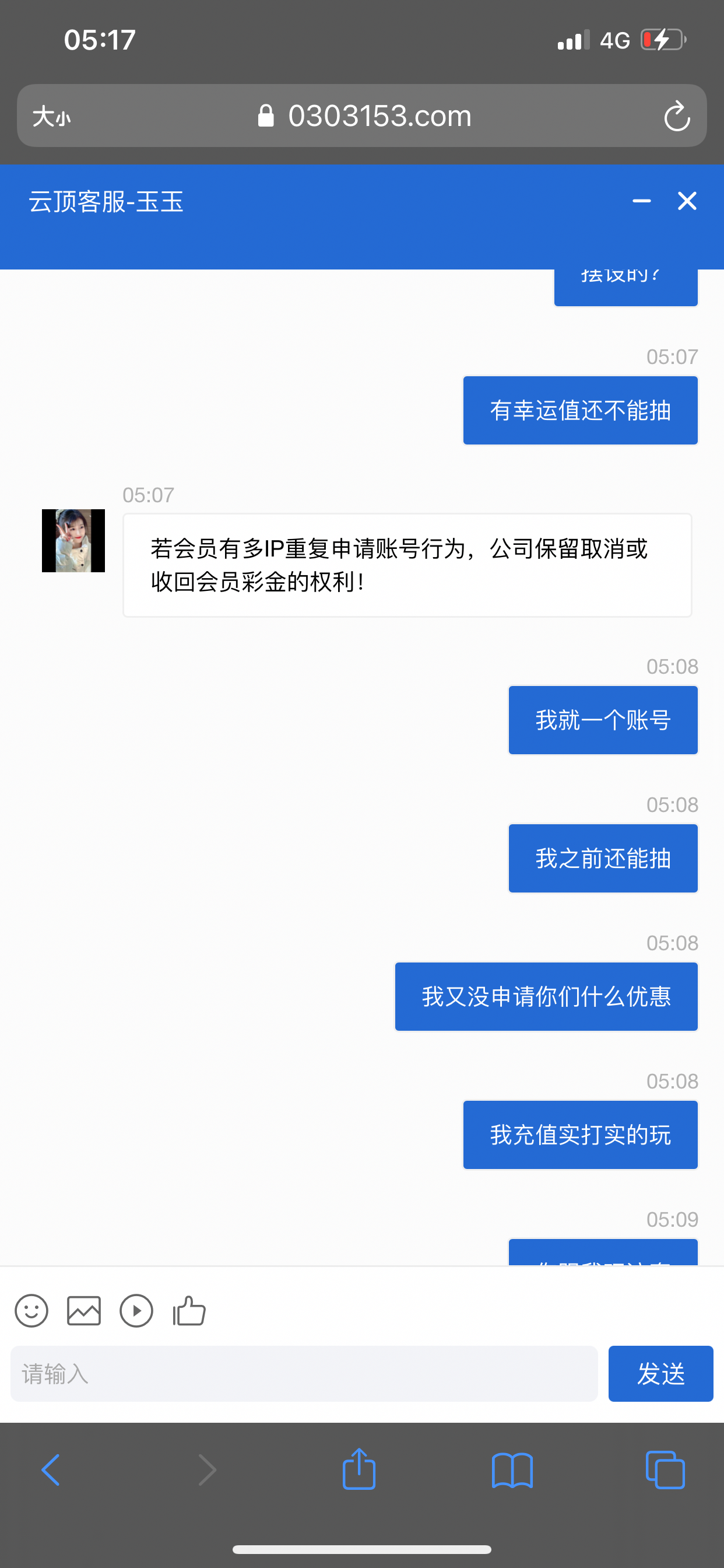This screenshot has height=1568, width=724.
Task: Send a video via the play icon
Action: [136, 1311]
